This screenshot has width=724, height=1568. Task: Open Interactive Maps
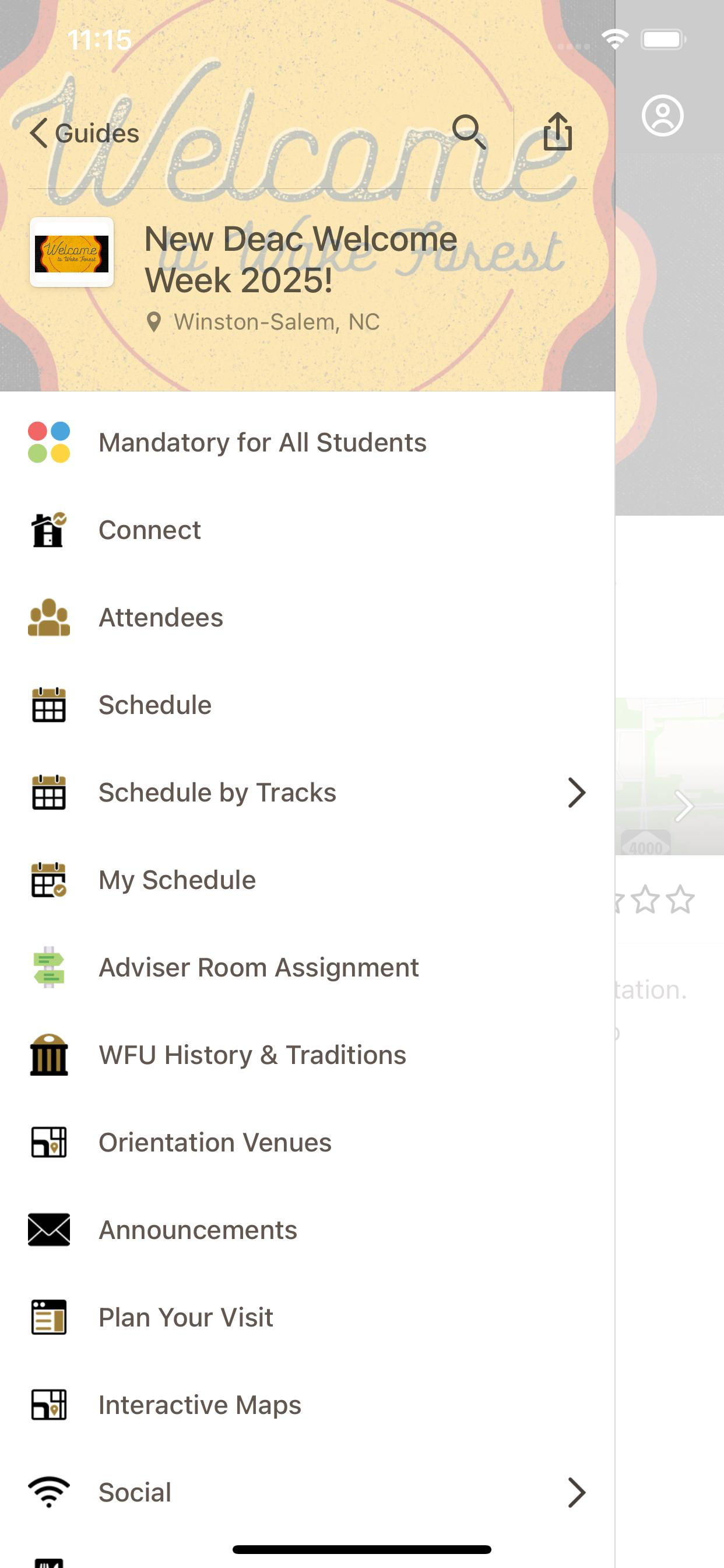199,1404
